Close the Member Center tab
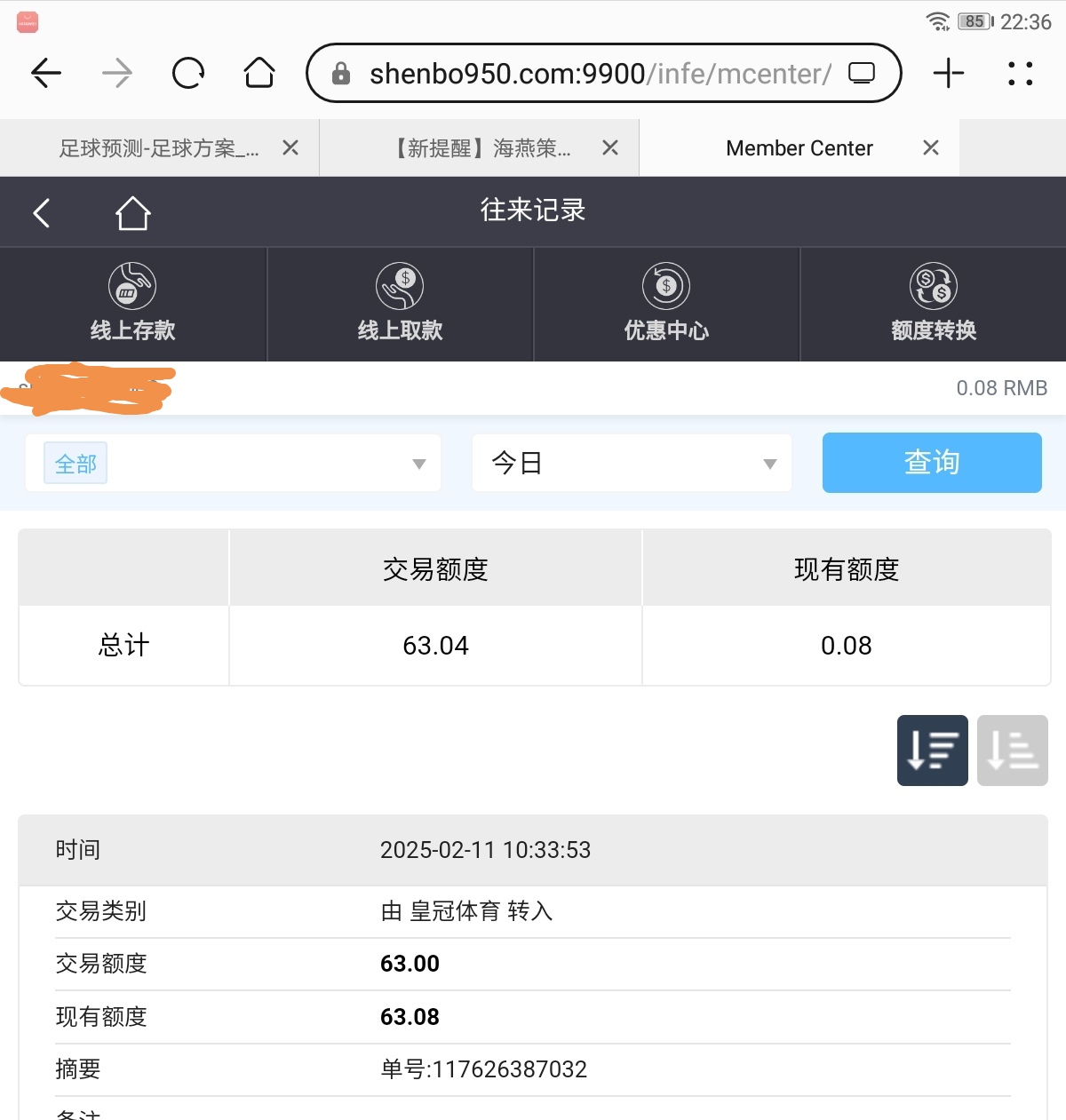The width and height of the screenshot is (1066, 1120). coord(930,148)
